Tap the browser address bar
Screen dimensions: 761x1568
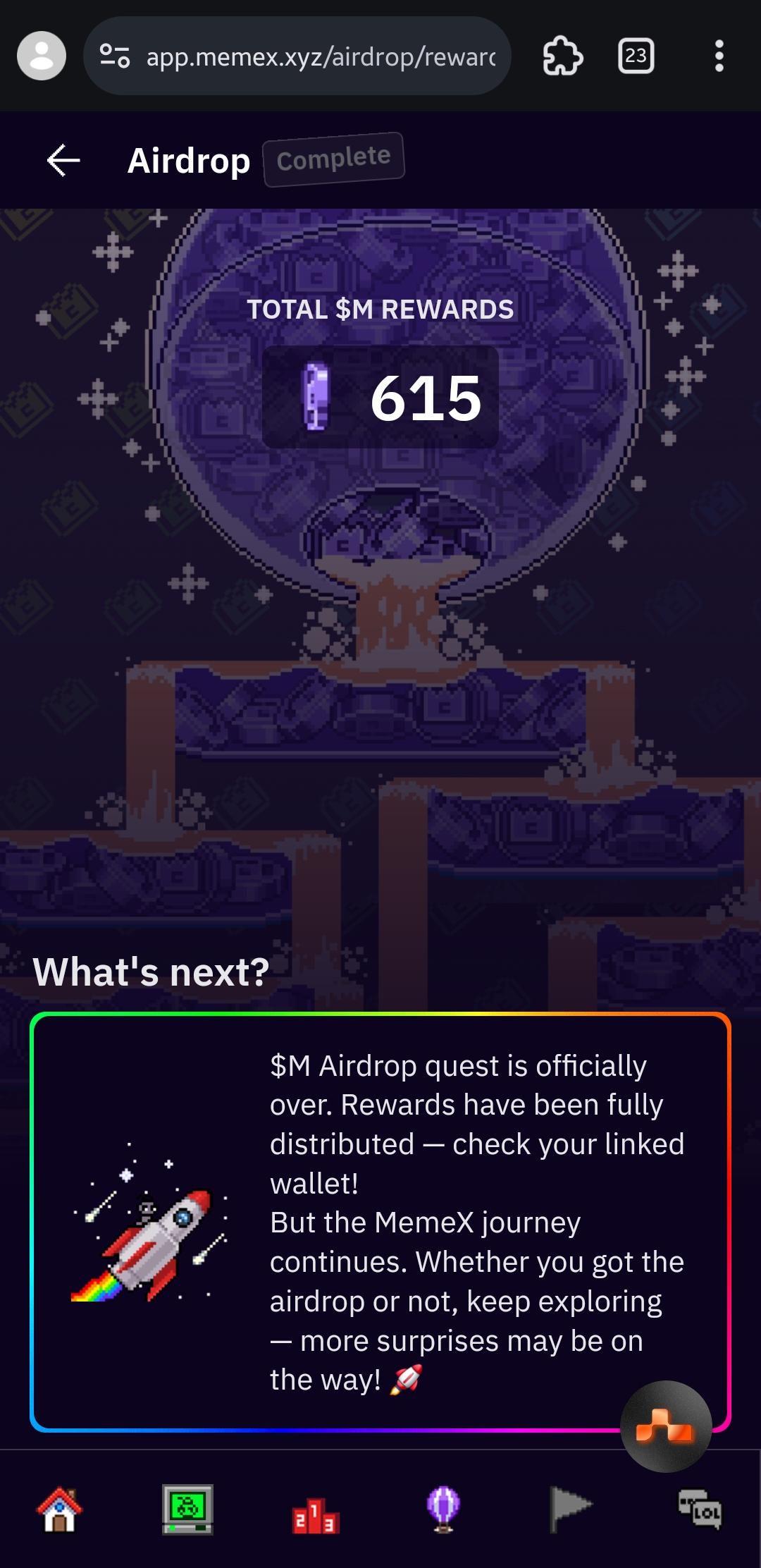click(x=321, y=56)
